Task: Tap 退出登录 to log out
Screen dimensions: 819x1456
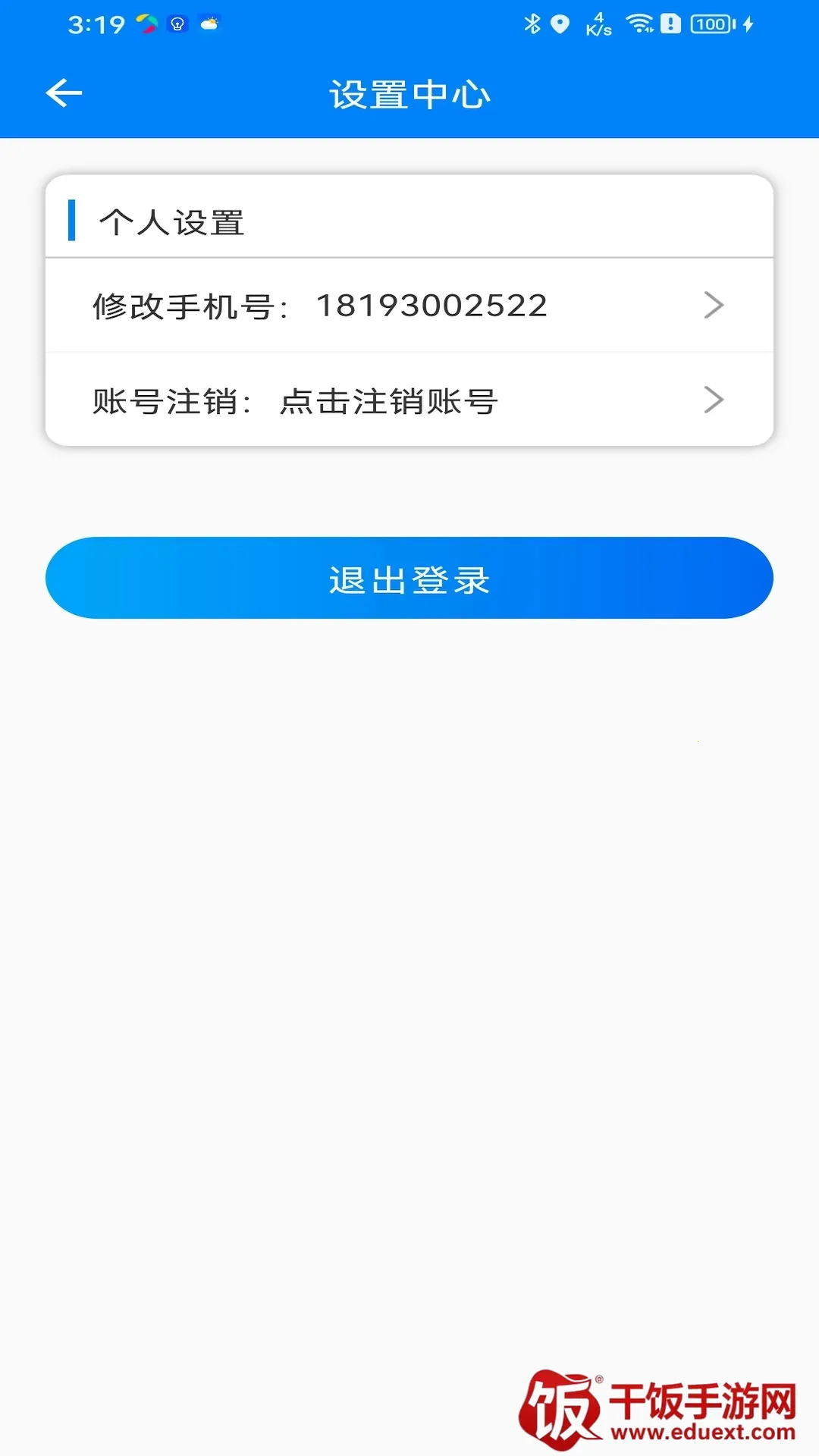Action: pos(409,579)
